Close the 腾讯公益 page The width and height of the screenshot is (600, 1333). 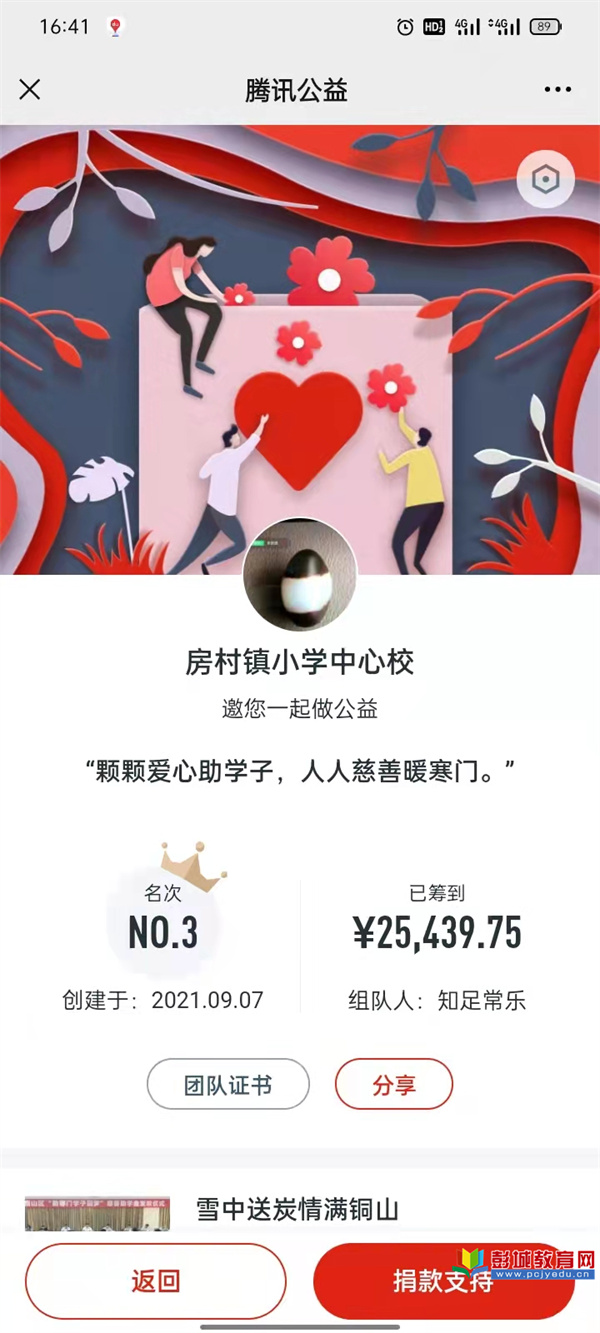pos(30,90)
